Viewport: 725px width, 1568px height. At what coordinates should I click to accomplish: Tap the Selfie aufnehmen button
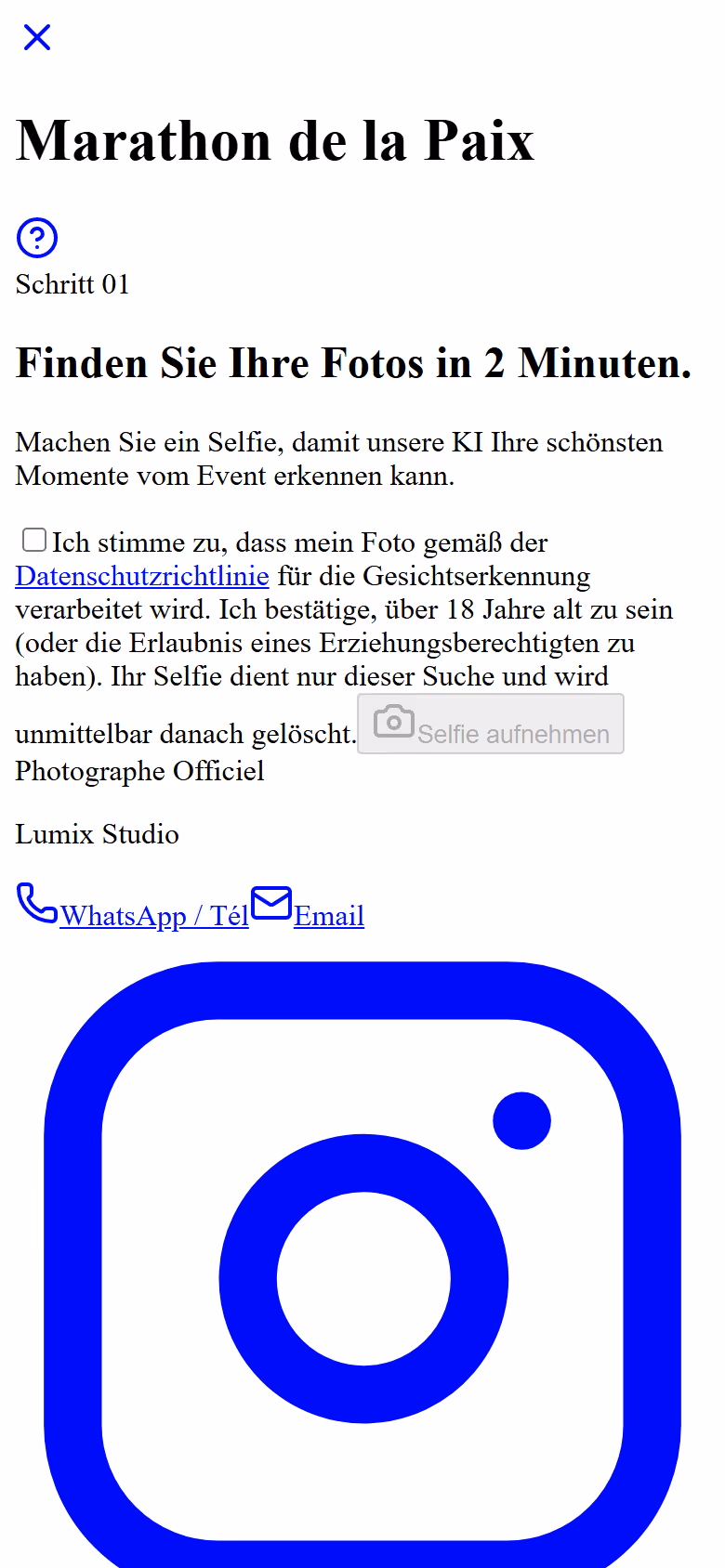coord(491,724)
